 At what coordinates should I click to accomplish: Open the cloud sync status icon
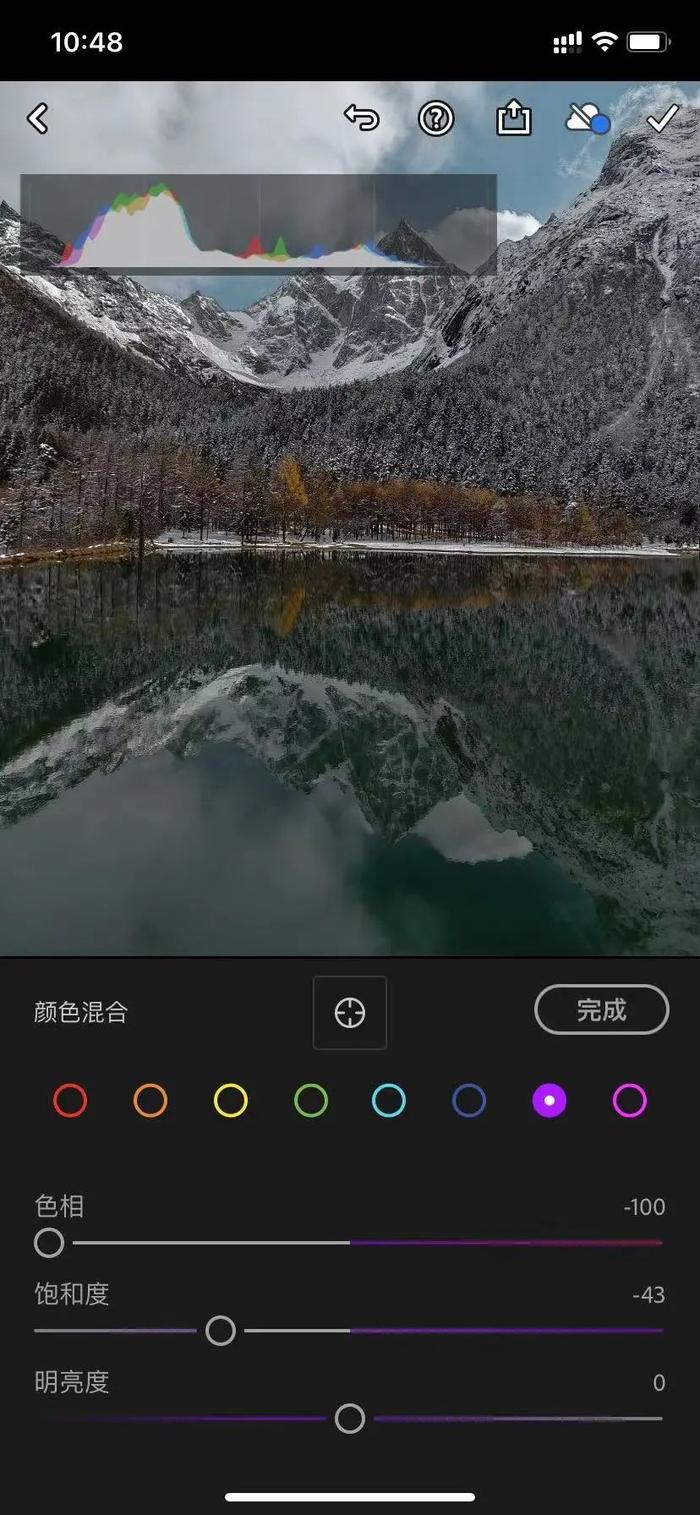click(587, 119)
